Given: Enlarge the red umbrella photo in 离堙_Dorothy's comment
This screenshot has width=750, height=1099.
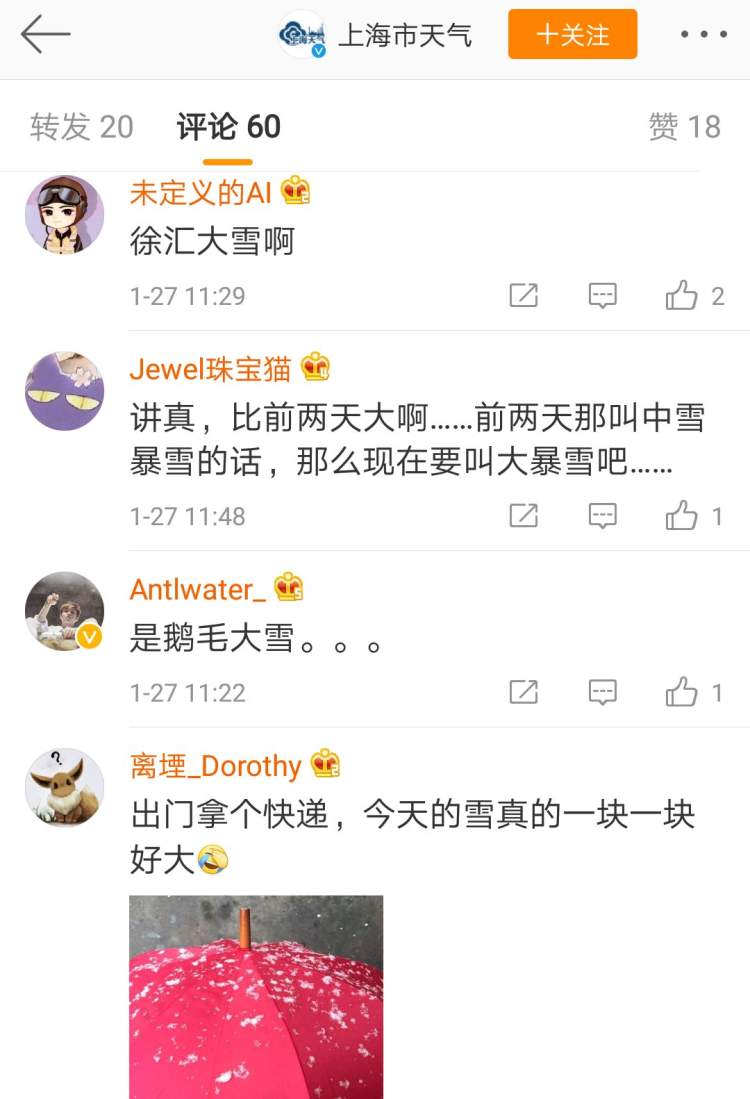Looking at the screenshot, I should 256,995.
